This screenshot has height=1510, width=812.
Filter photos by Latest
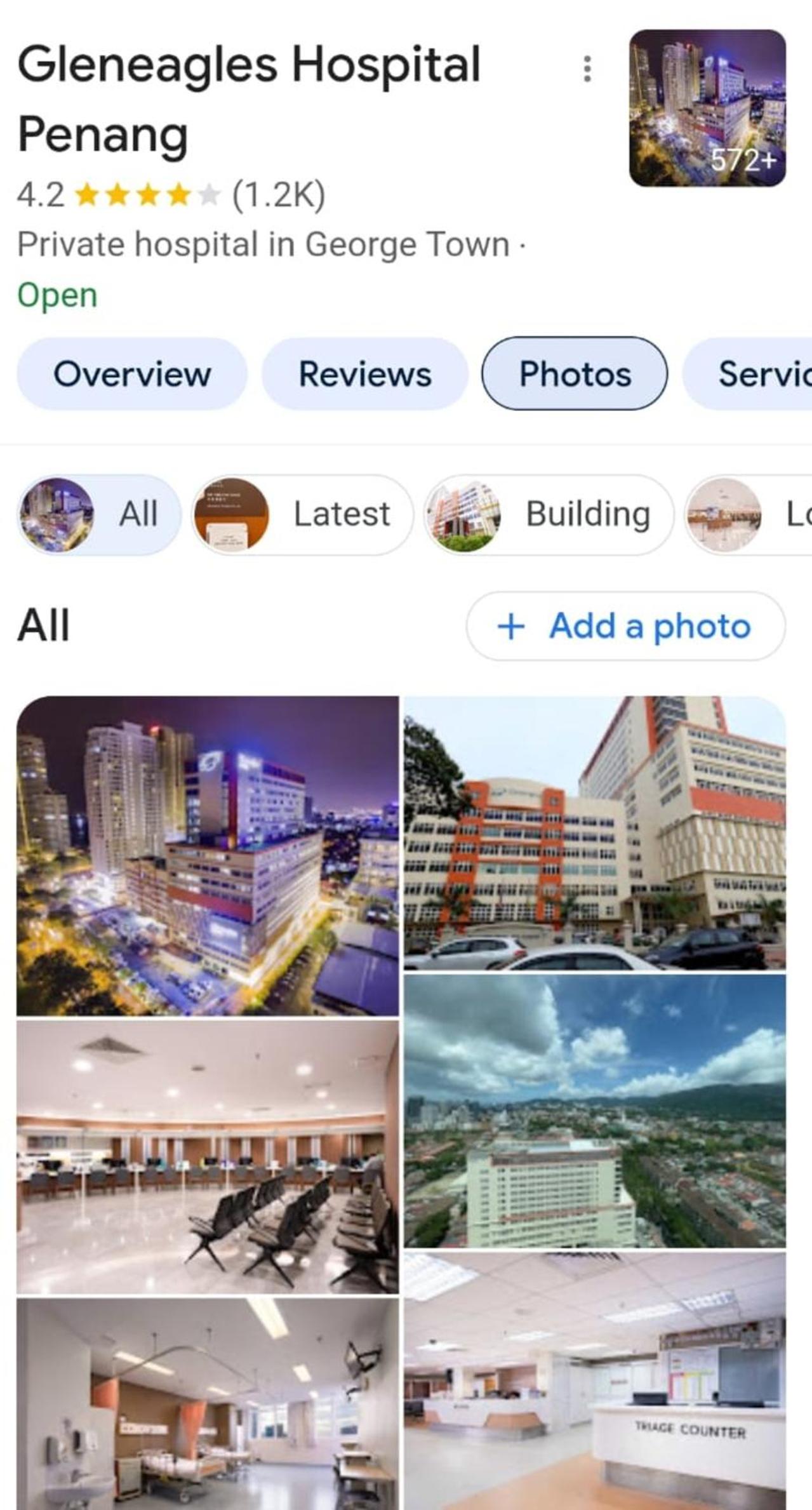(302, 514)
